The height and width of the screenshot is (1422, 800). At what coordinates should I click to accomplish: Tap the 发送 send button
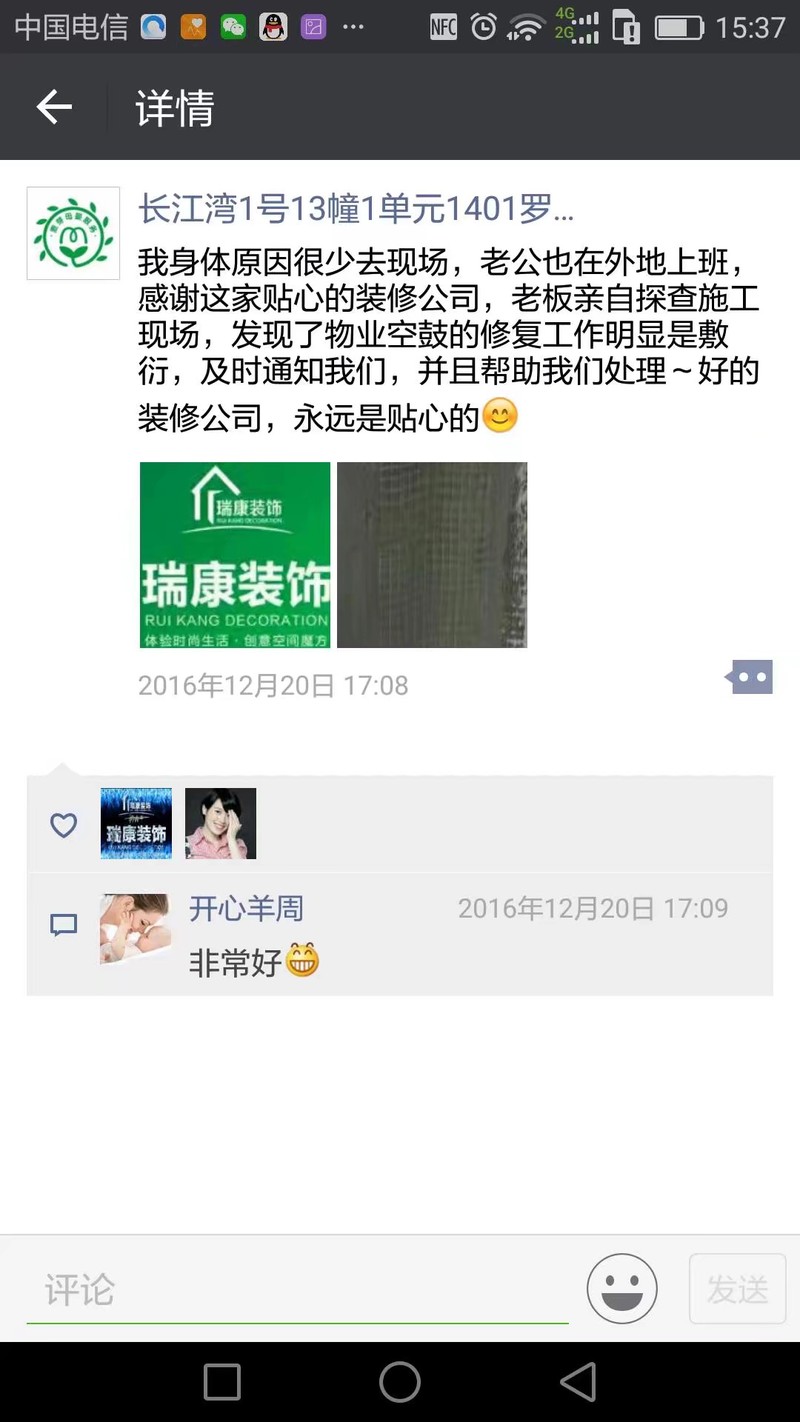tap(737, 1289)
